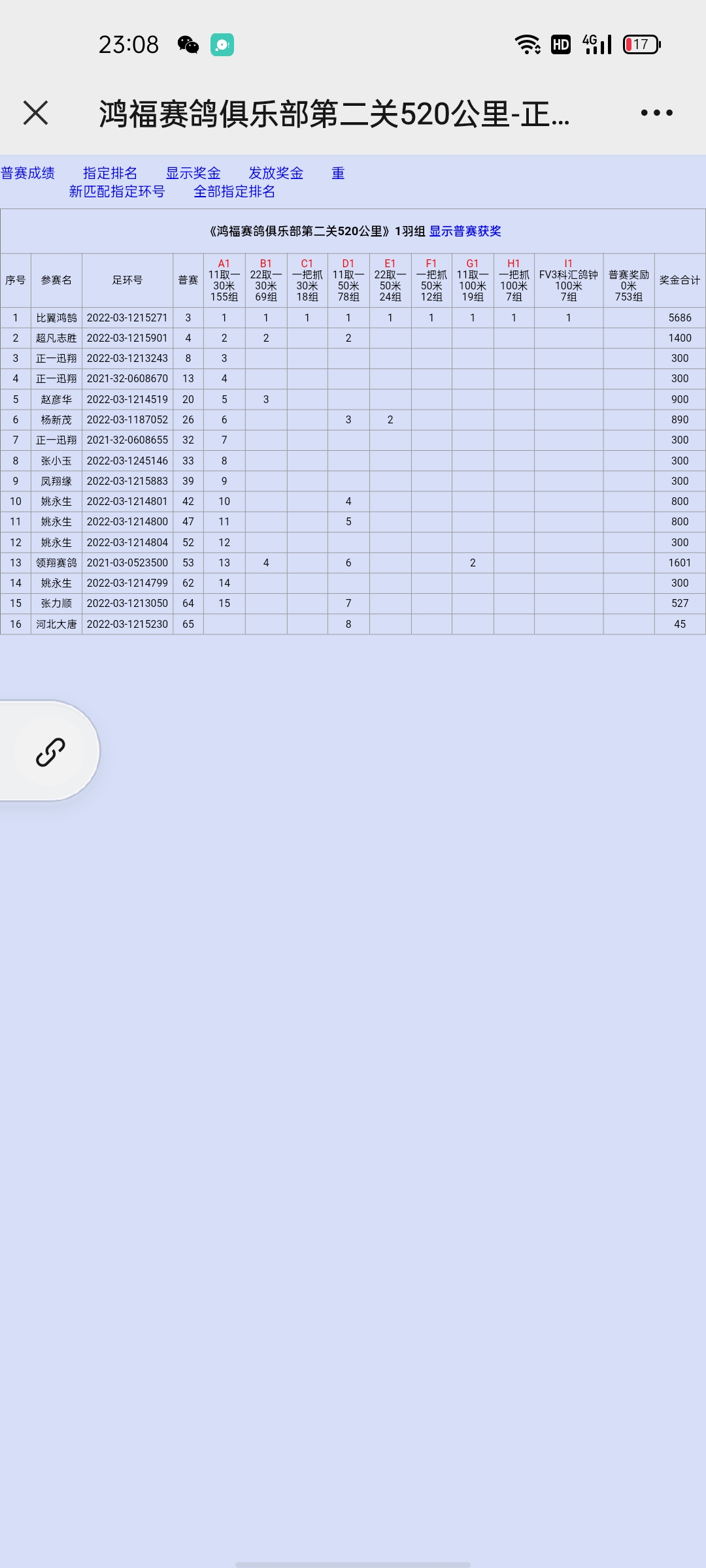Open the 普赛成绩 link

tap(27, 173)
